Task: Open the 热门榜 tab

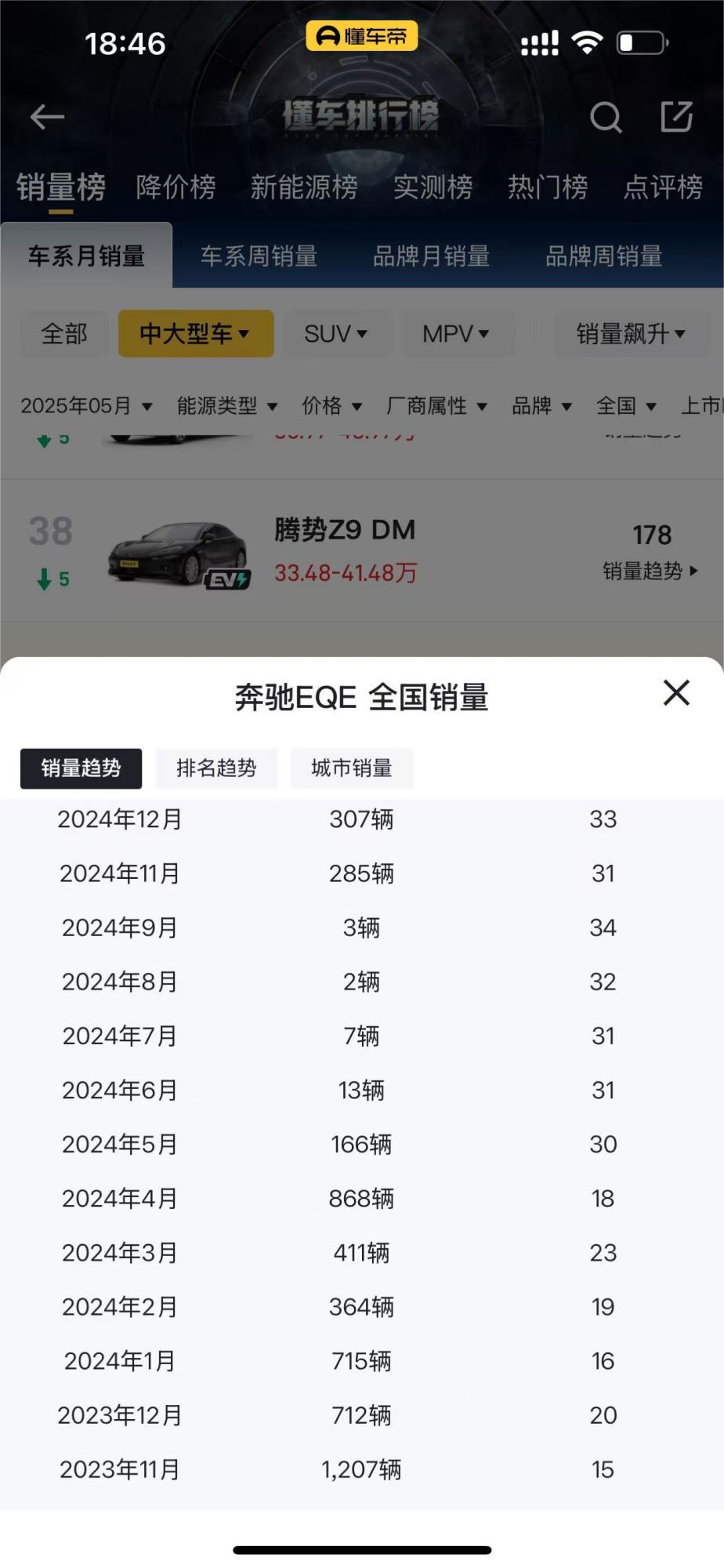Action: click(x=548, y=187)
